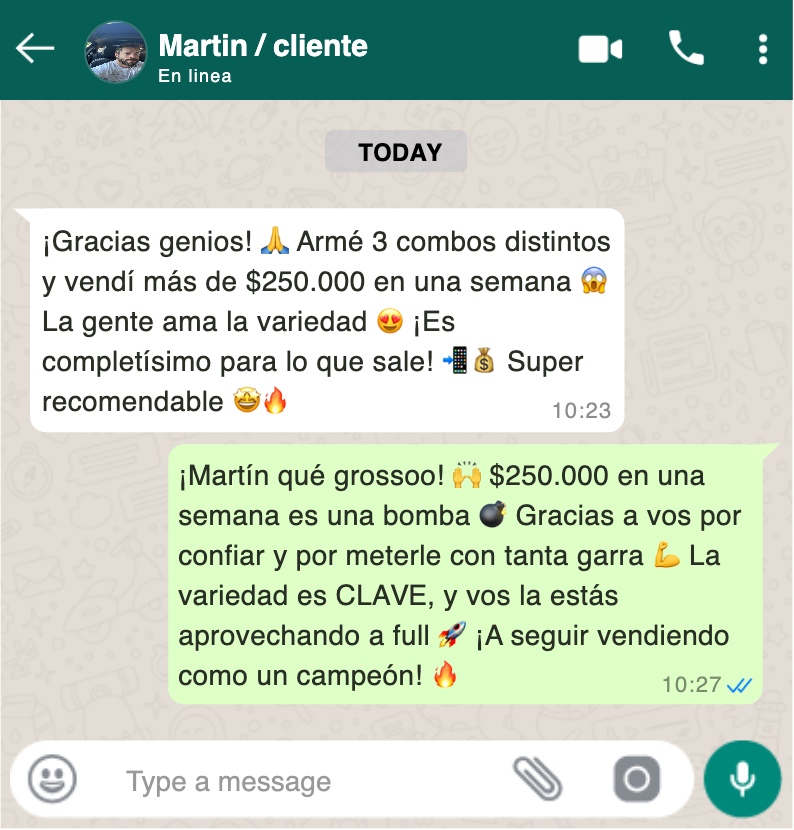Open the emoji picker
794x830 pixels.
52,780
